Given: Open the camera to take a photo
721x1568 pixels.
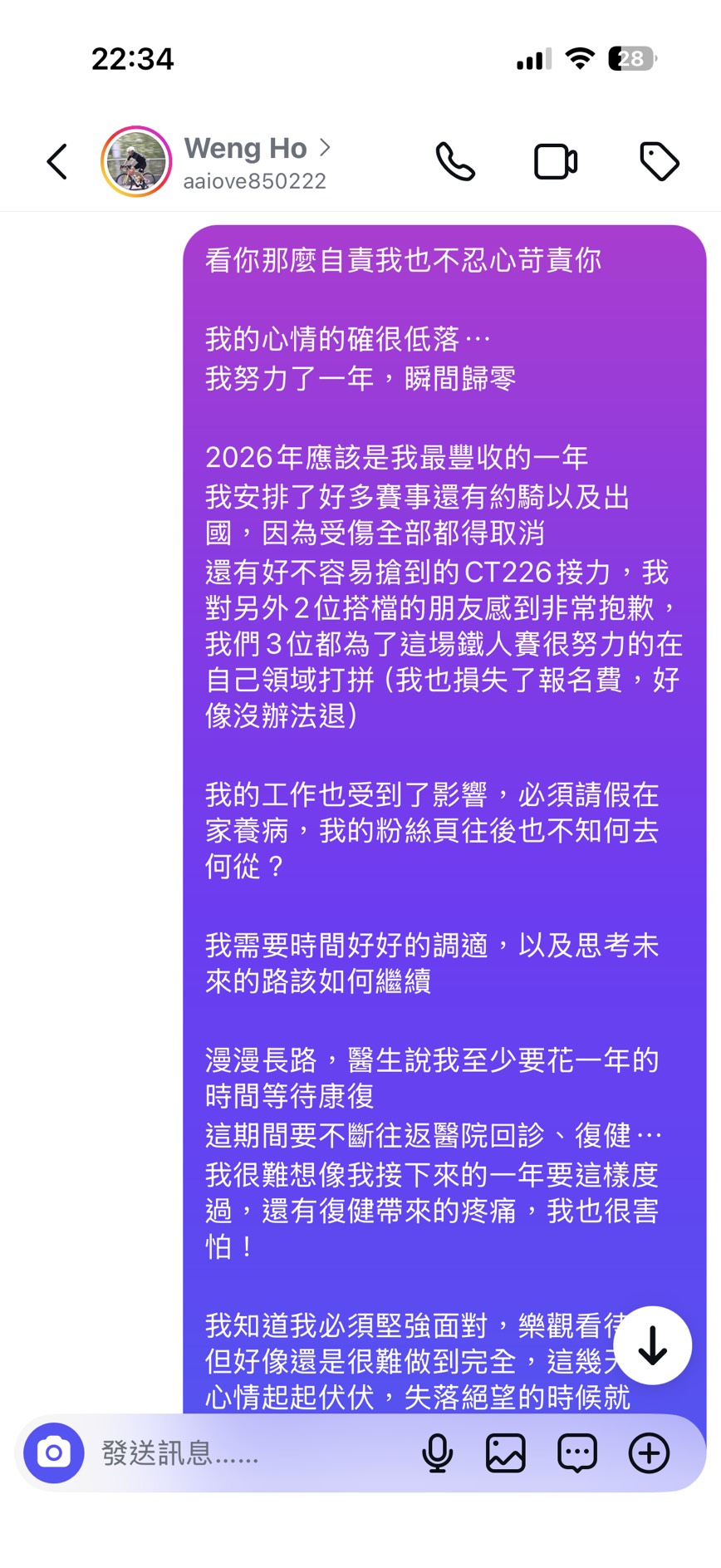Looking at the screenshot, I should pos(53,1452).
